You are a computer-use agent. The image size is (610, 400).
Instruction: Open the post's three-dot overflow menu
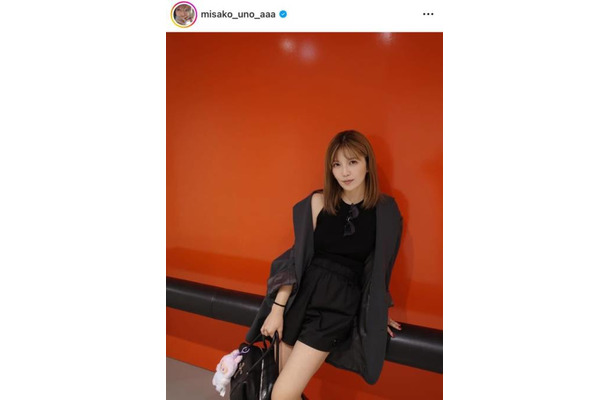(x=428, y=14)
